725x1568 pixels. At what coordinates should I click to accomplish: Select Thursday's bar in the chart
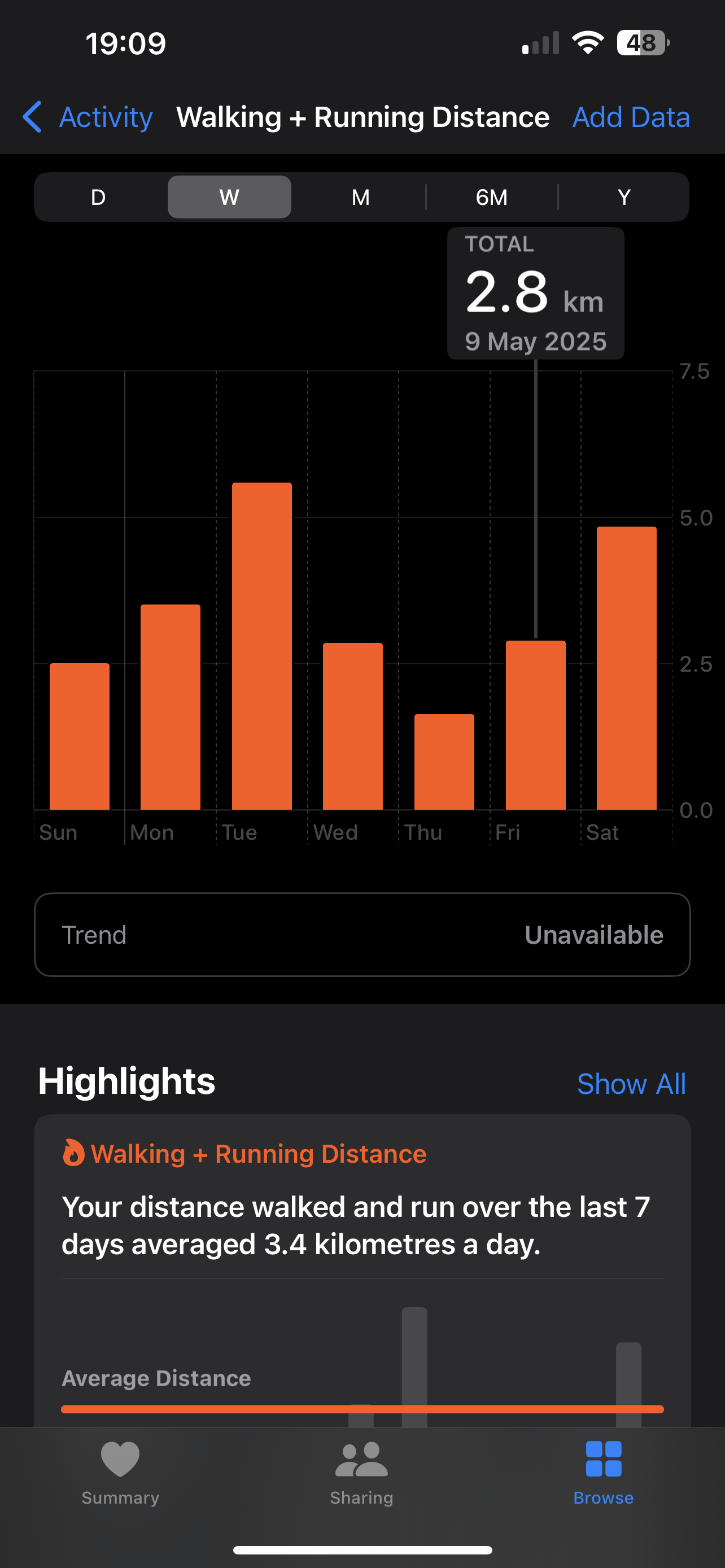pos(444,761)
